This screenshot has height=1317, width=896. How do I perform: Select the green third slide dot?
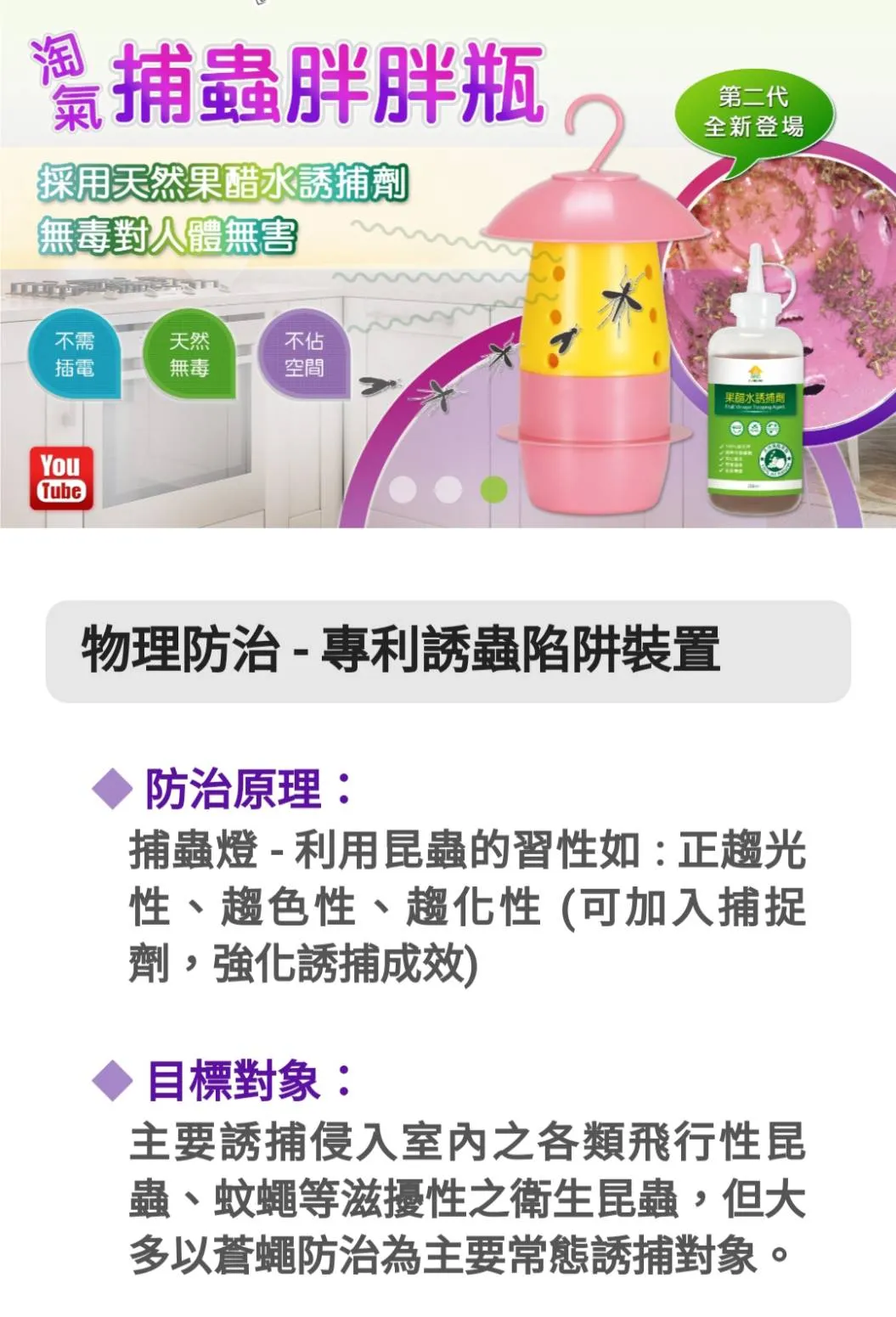(493, 489)
